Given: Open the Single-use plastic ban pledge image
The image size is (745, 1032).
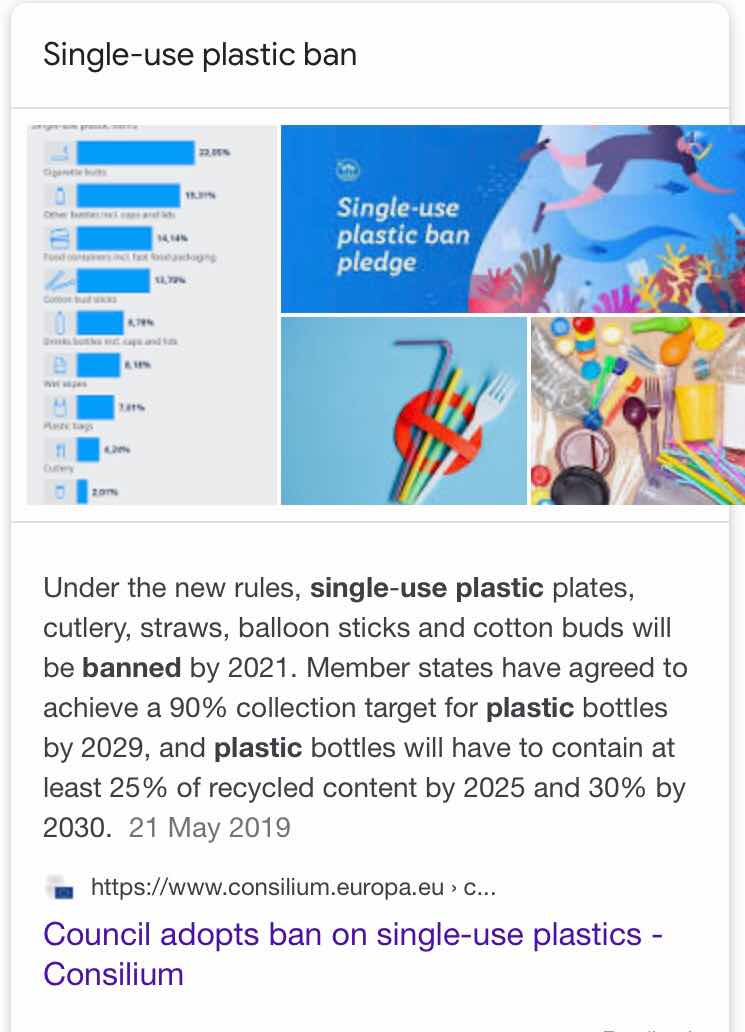Looking at the screenshot, I should [513, 219].
